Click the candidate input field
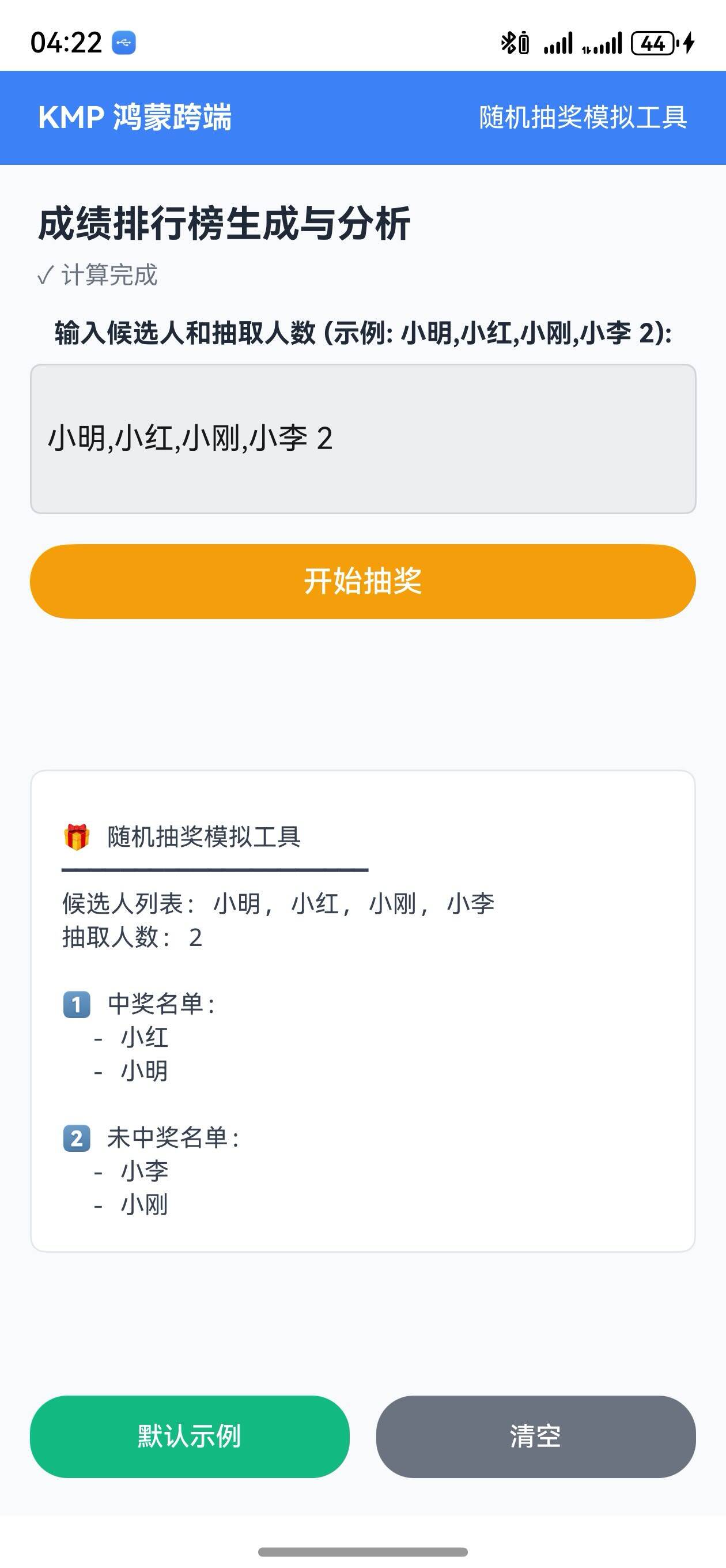726x1568 pixels. [362, 439]
